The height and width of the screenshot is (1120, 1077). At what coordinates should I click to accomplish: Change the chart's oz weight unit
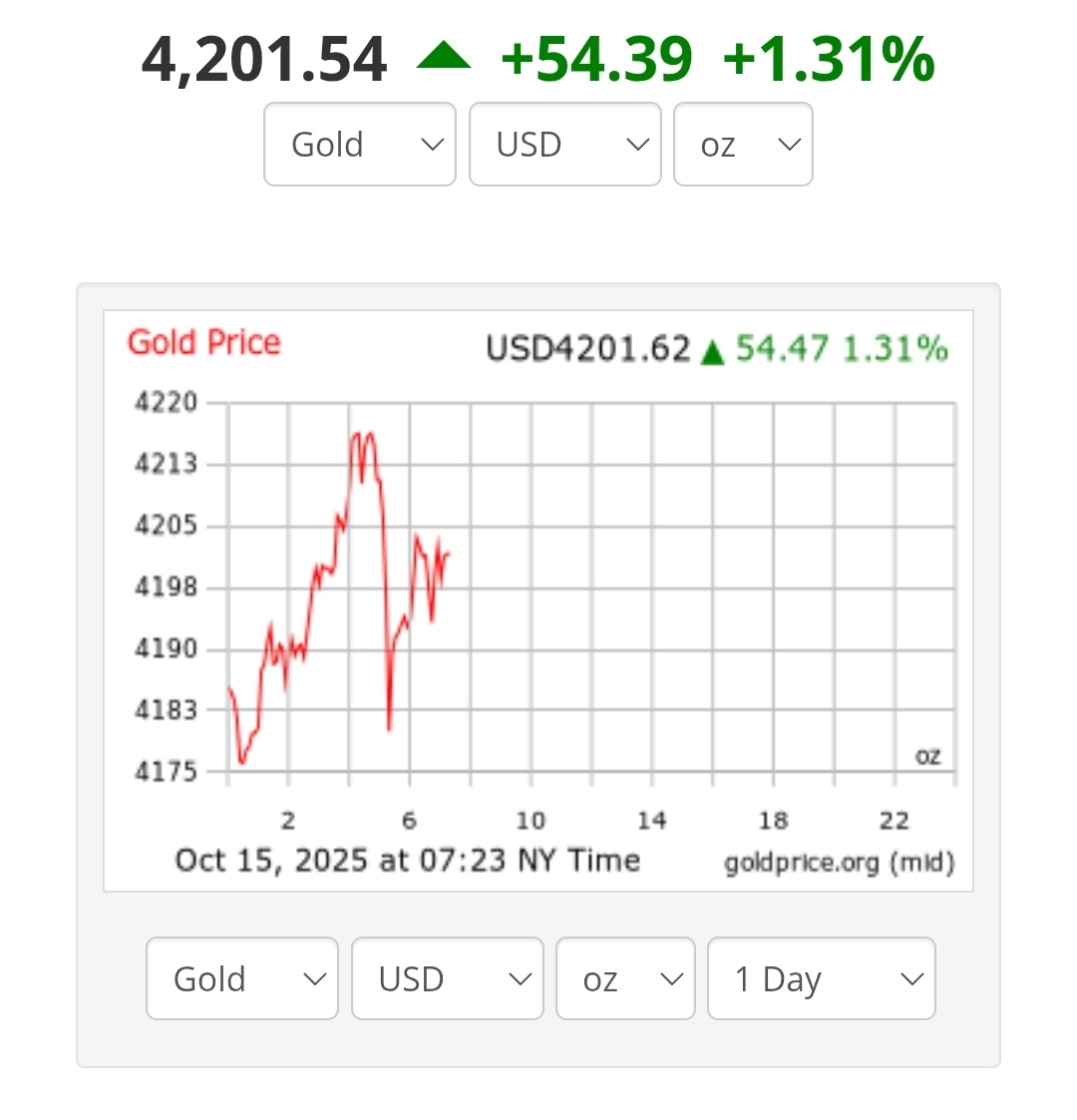coord(625,978)
